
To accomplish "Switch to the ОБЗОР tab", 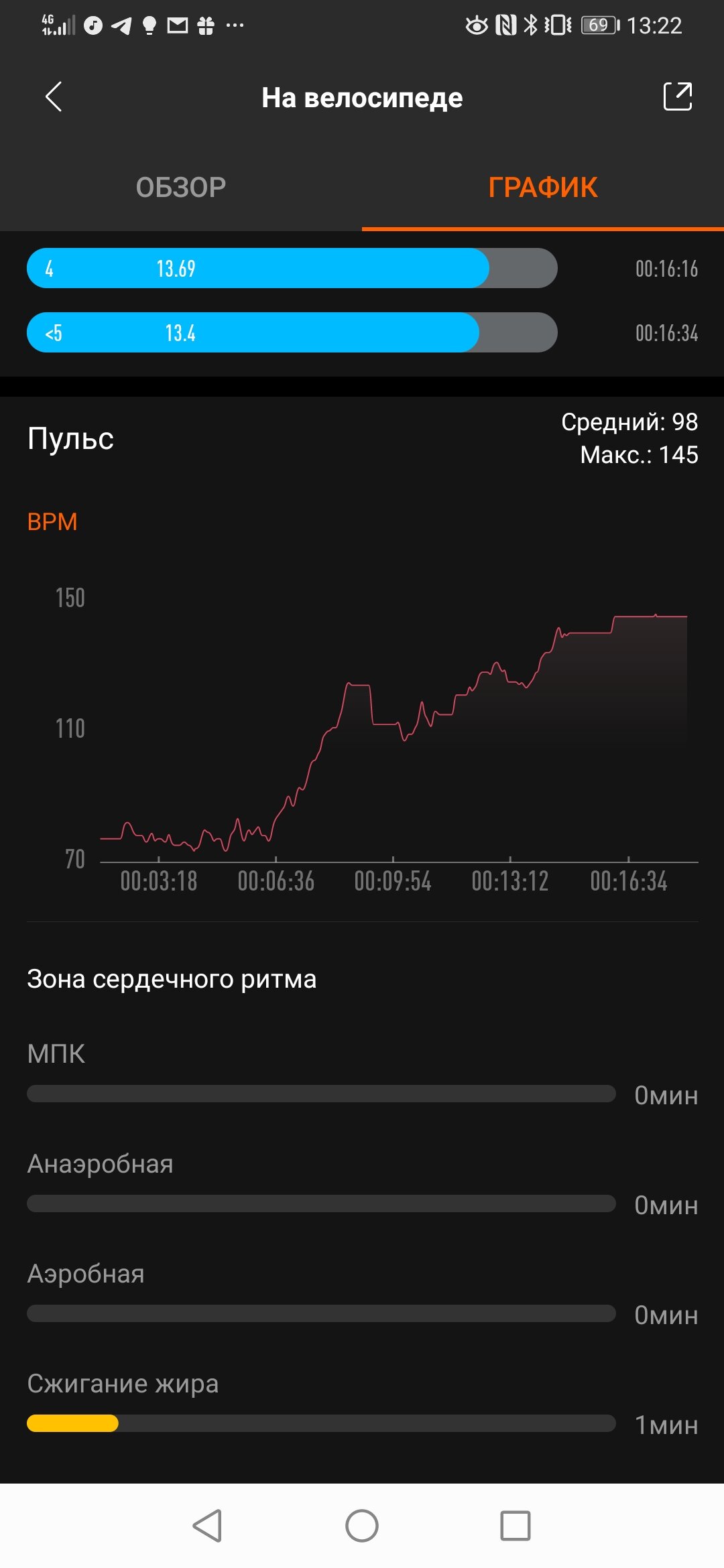I will (x=181, y=188).
